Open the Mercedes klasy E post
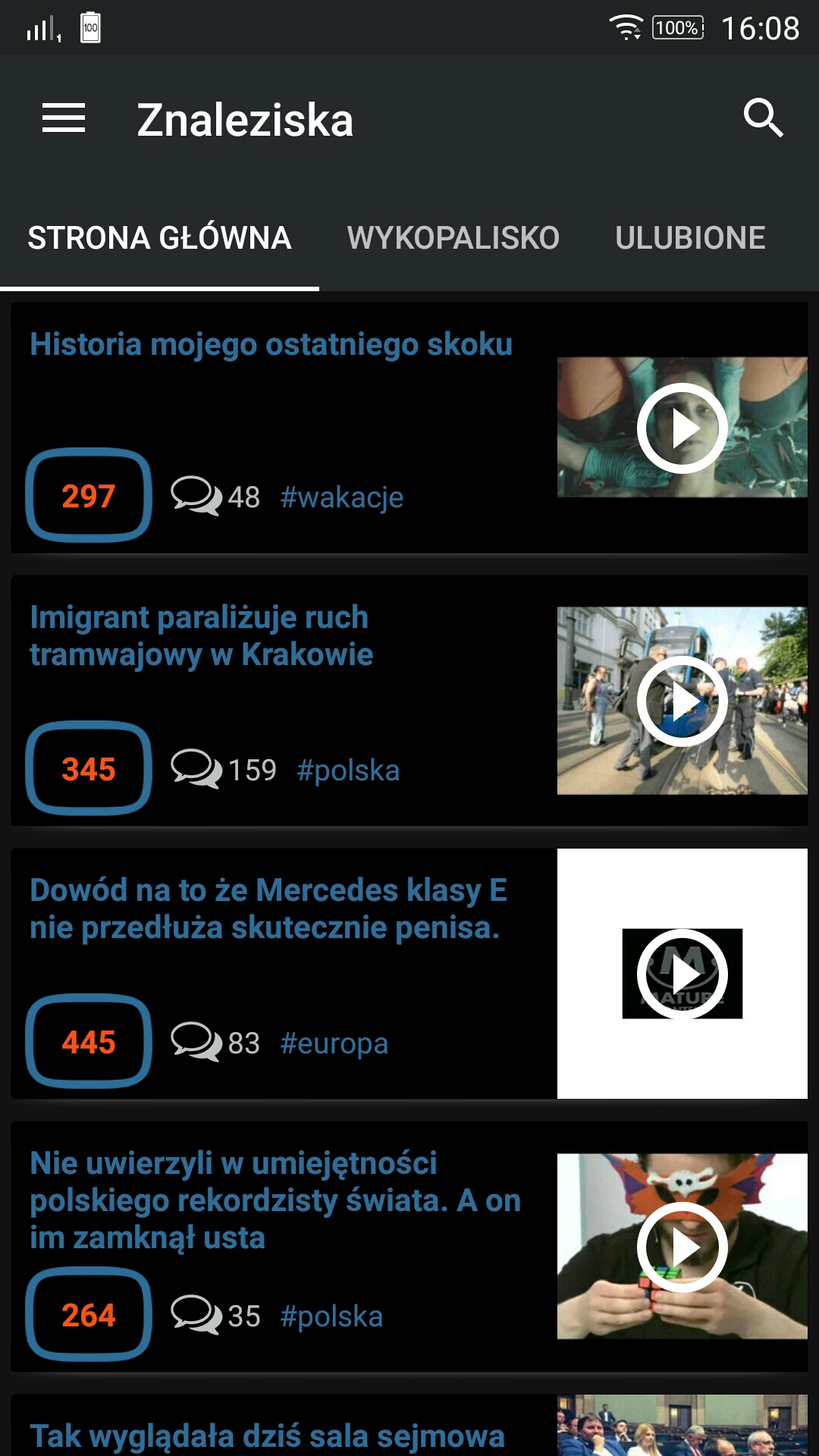 pos(268,908)
